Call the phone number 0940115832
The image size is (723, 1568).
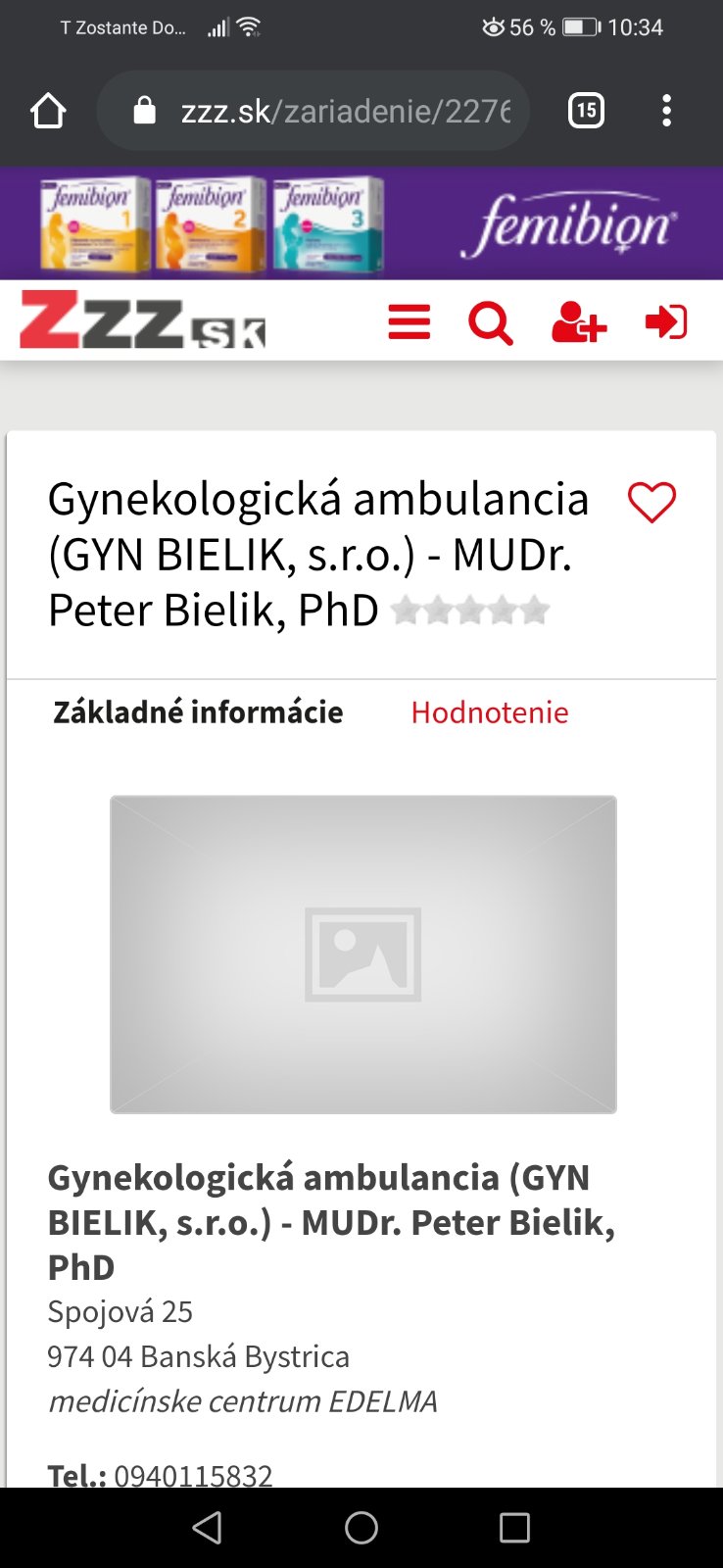click(193, 1474)
